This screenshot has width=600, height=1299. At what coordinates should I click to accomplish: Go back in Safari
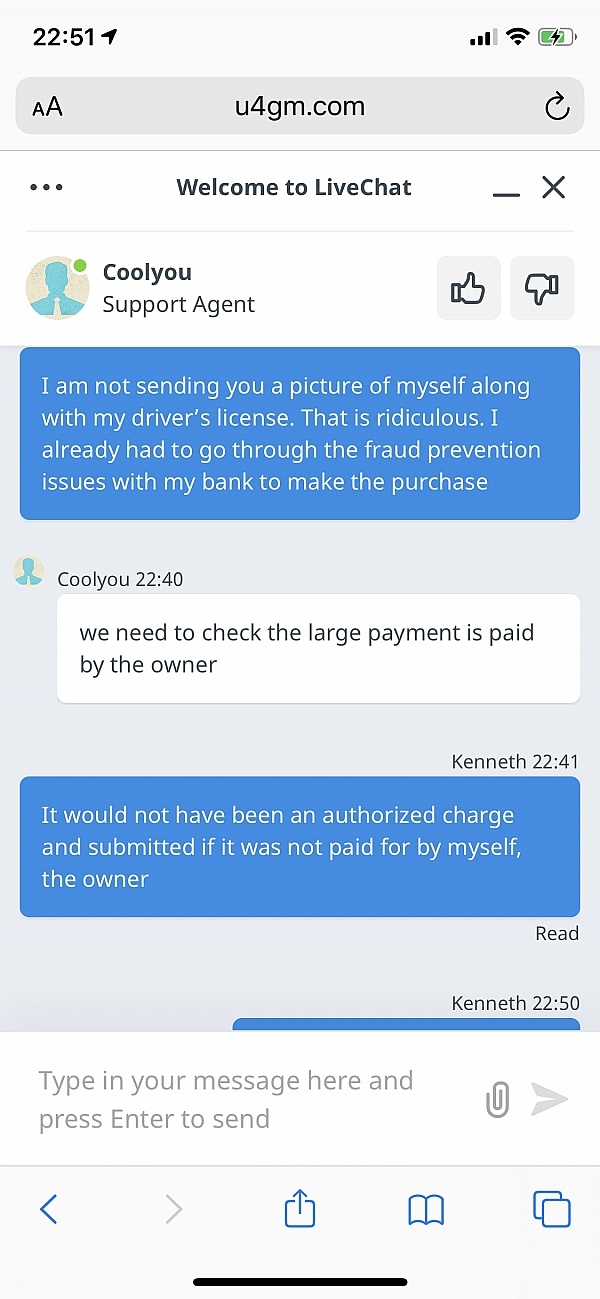tap(48, 1210)
